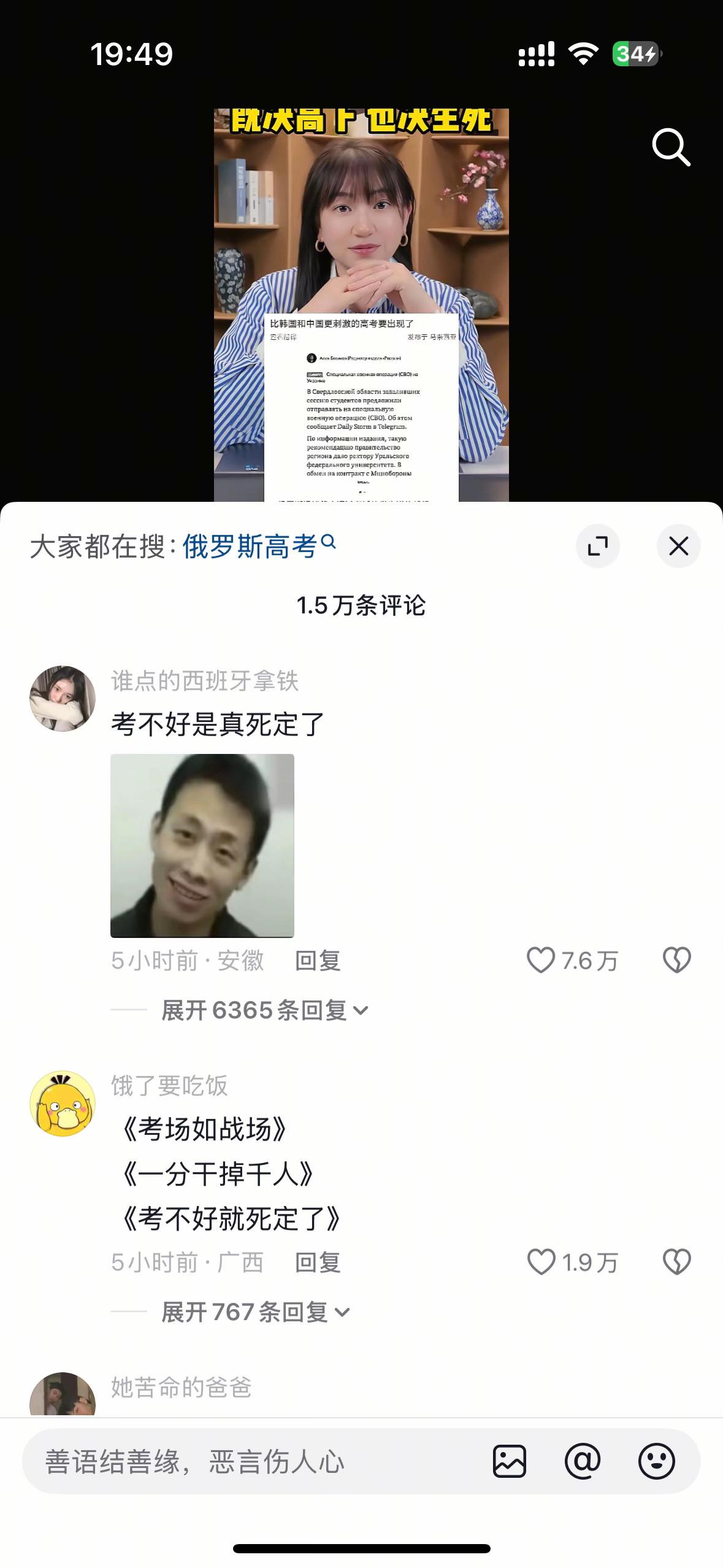Expand the 6365 replies thread
The image size is (723, 1568).
[264, 1010]
